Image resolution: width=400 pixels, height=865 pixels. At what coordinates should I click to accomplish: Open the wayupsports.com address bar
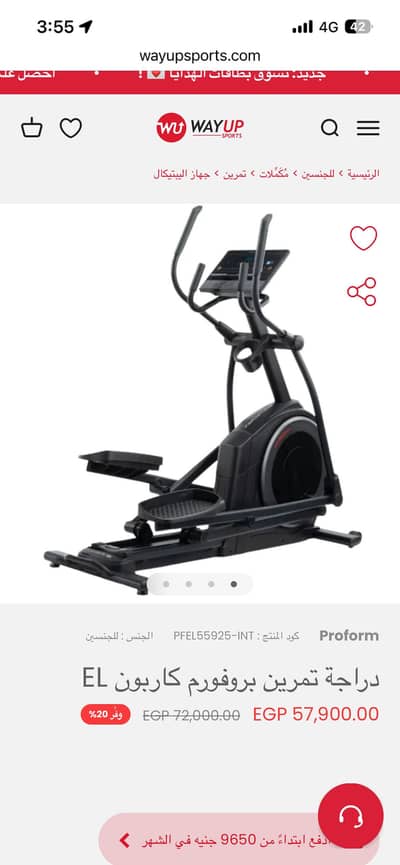(200, 56)
